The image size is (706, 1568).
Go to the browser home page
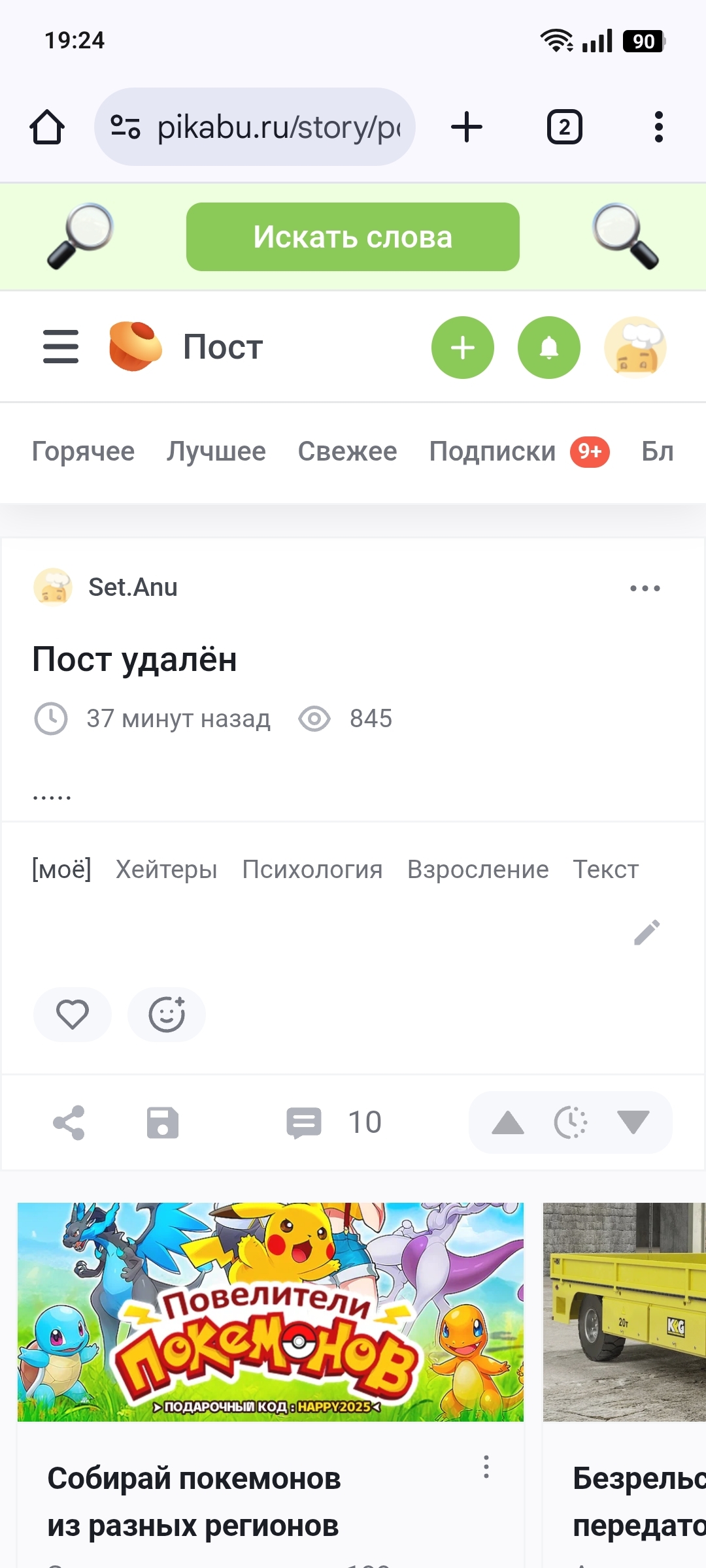click(47, 127)
